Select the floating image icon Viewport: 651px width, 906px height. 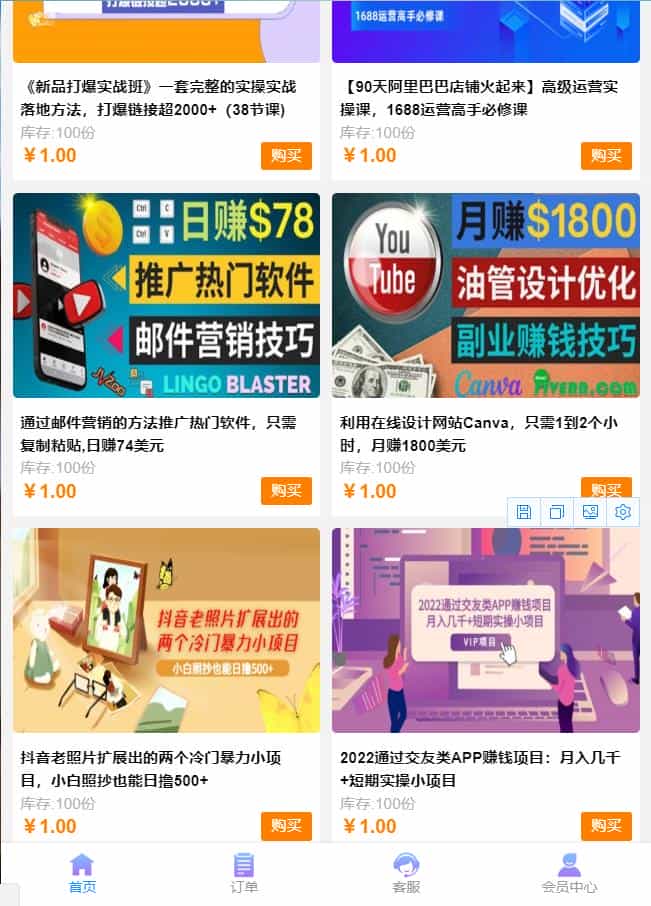click(590, 512)
